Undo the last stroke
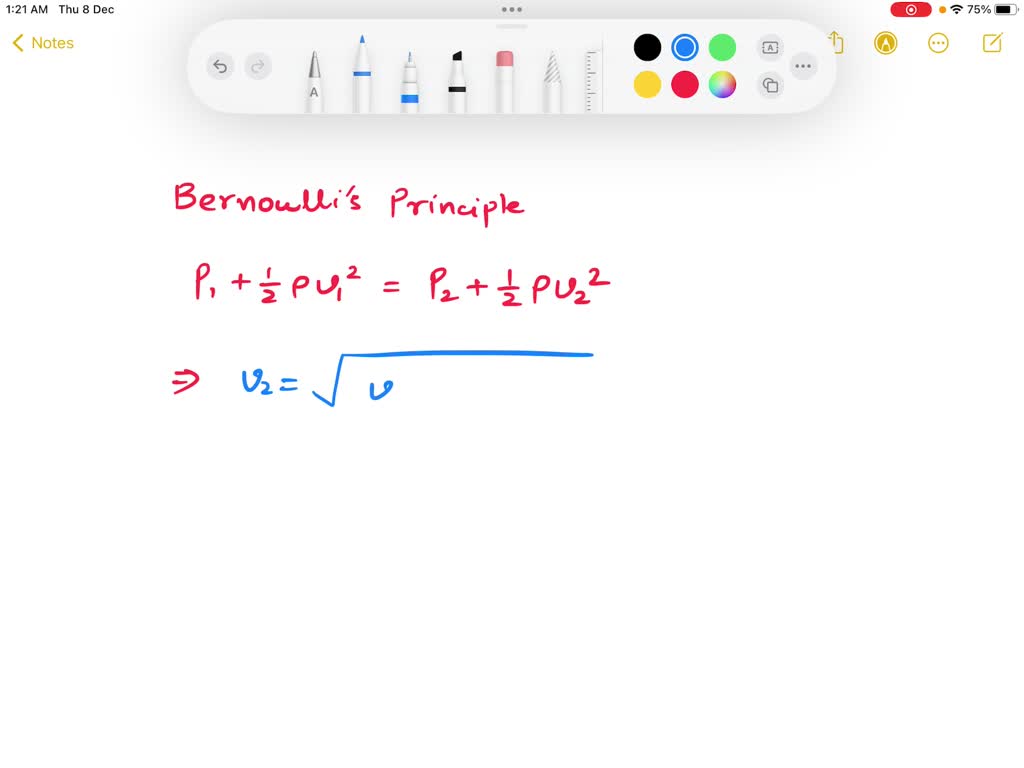The width and height of the screenshot is (1024, 768). coord(220,67)
